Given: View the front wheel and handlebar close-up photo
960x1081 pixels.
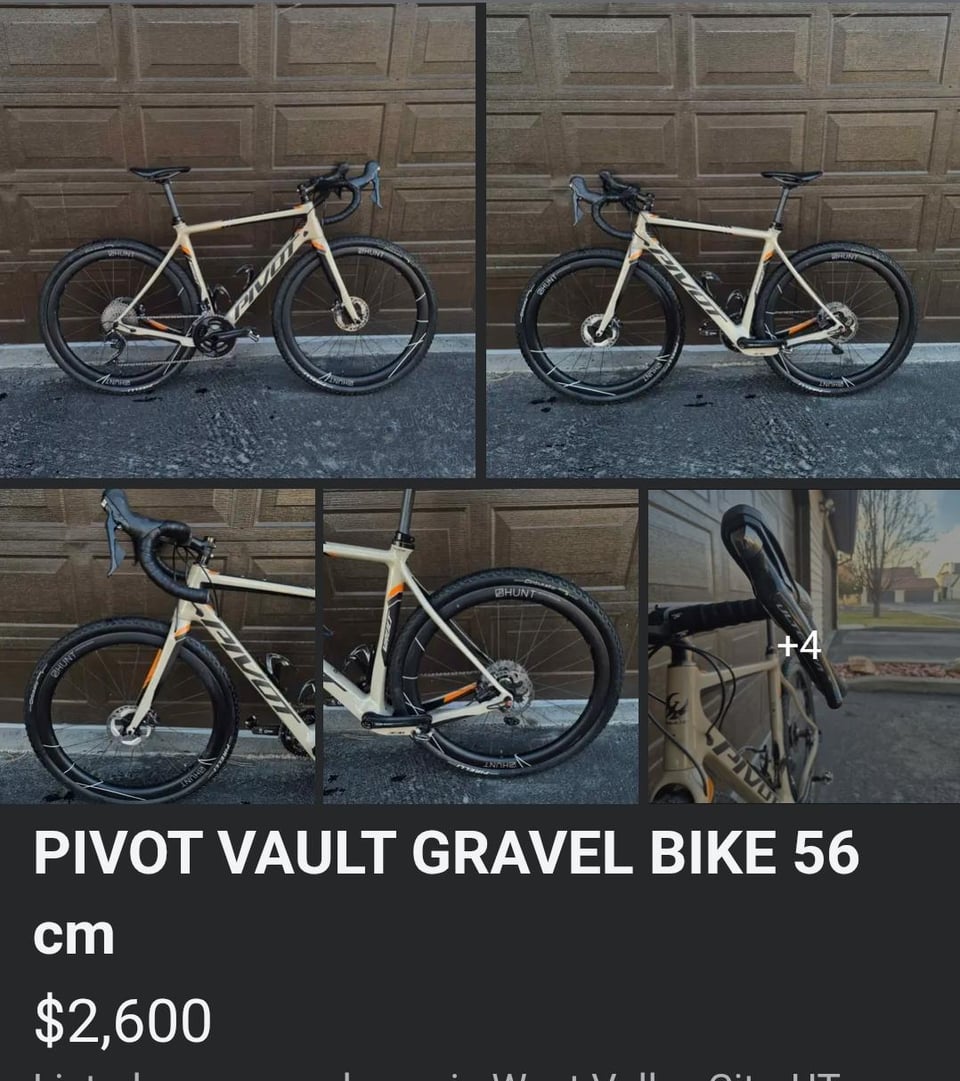Looking at the screenshot, I should point(158,646).
